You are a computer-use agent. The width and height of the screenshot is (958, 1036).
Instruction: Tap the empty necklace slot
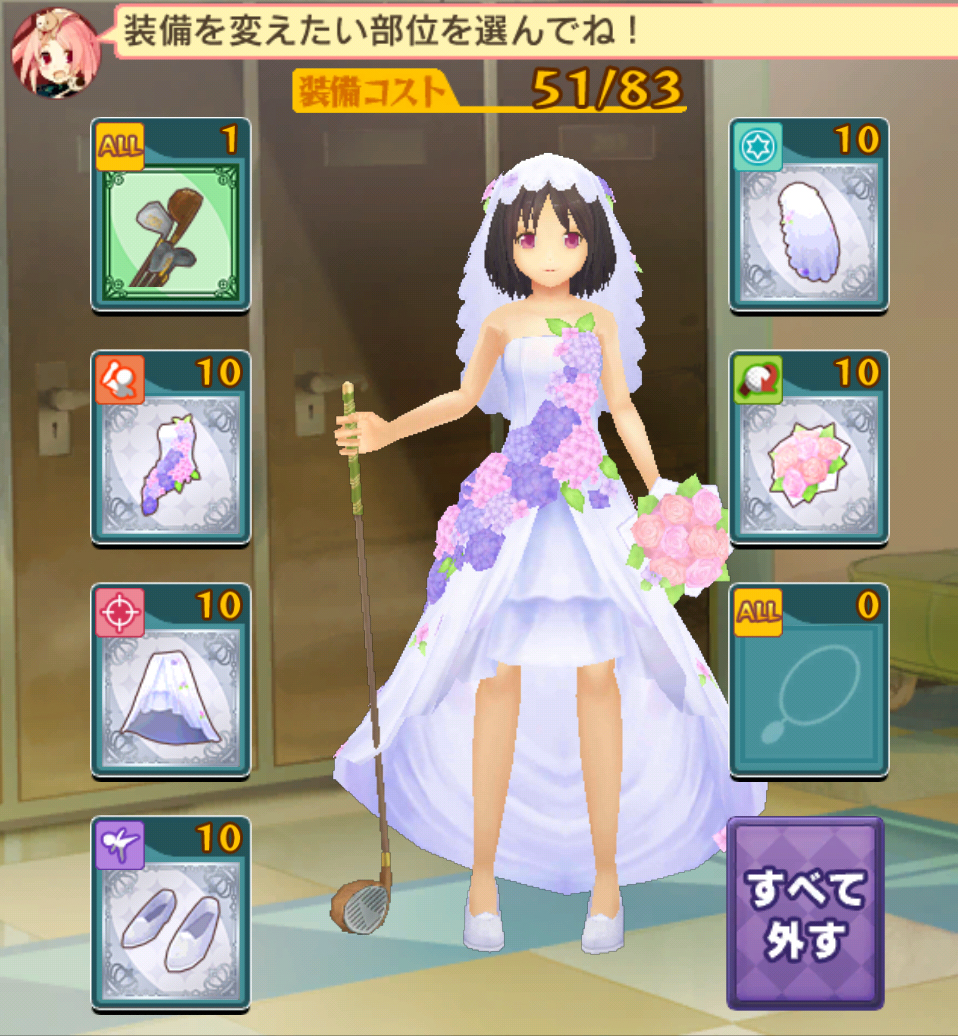click(x=809, y=680)
